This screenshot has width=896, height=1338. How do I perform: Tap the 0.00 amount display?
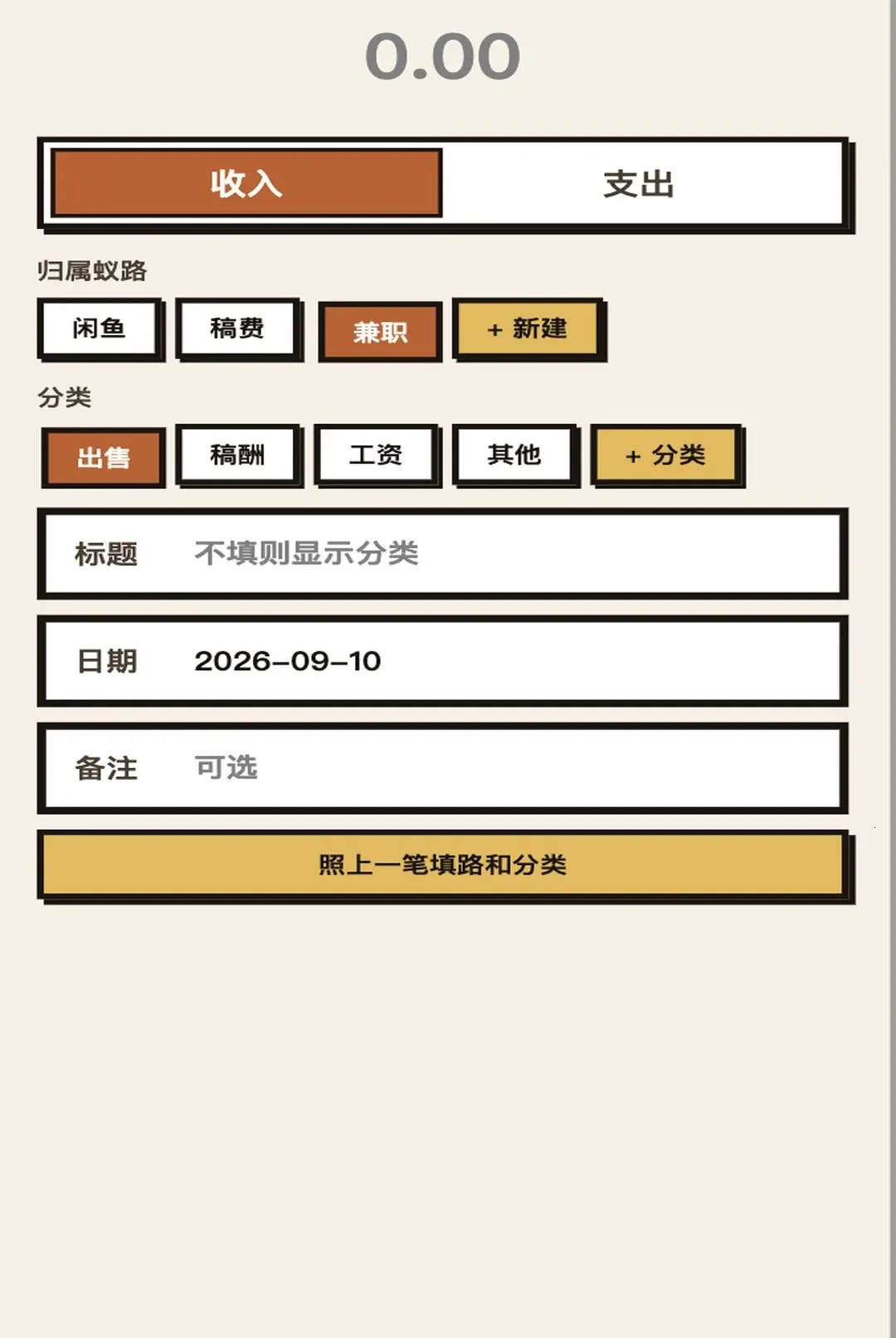coord(443,56)
